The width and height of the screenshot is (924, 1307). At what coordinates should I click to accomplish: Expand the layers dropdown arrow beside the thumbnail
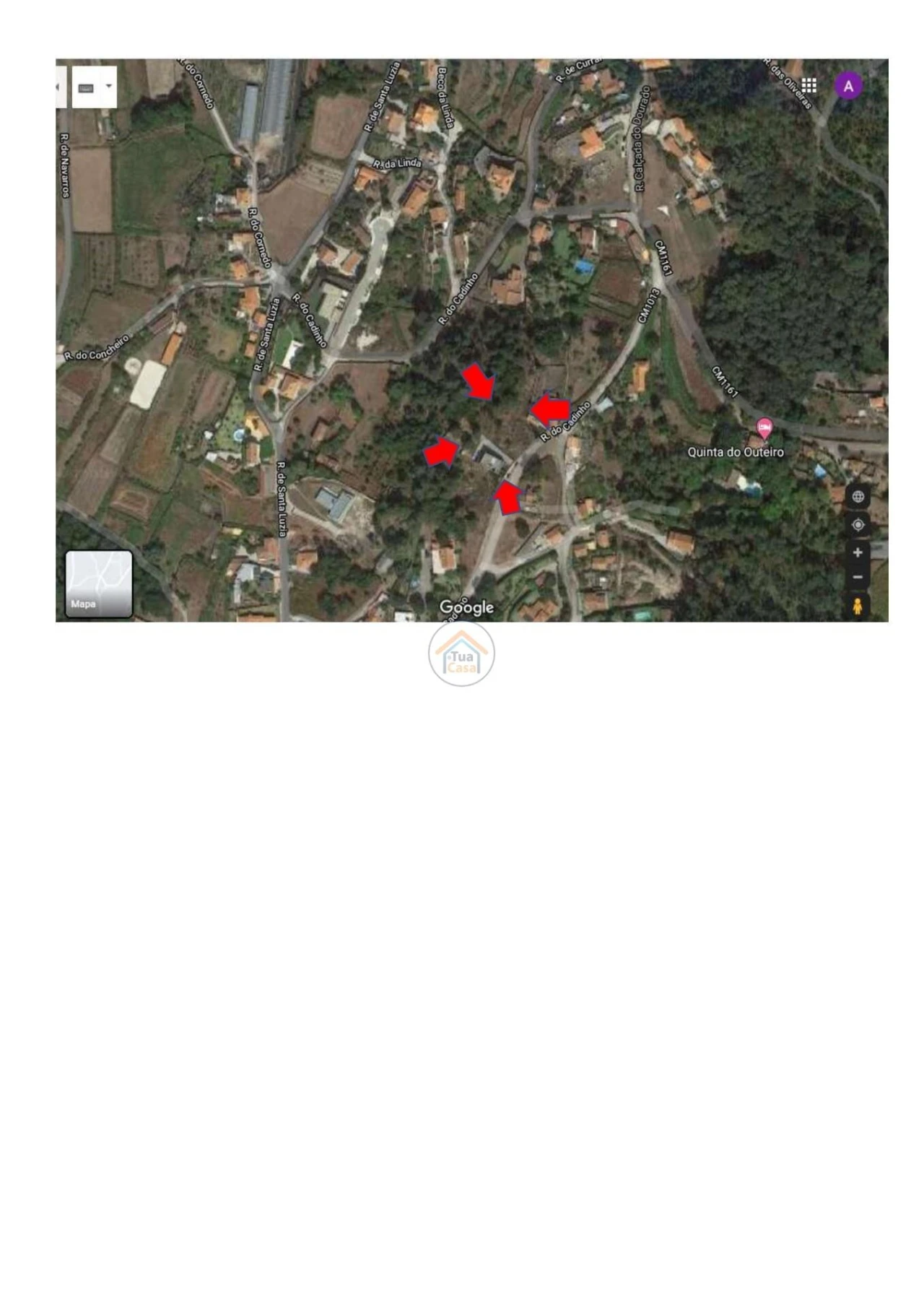(x=108, y=86)
